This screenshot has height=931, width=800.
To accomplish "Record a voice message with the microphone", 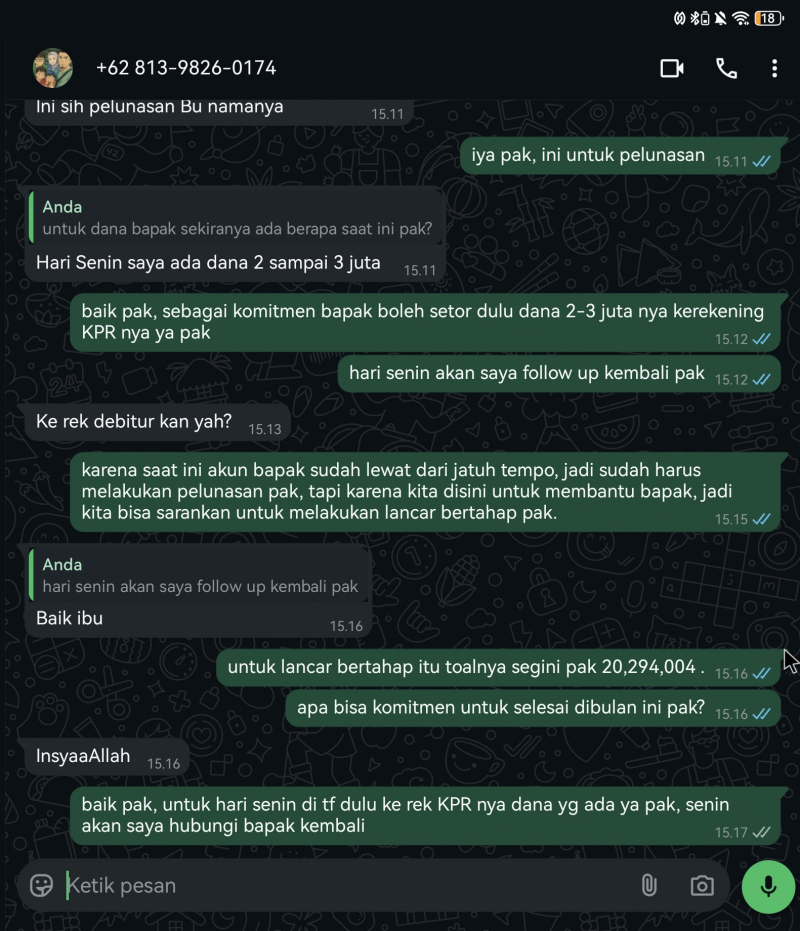I will [768, 886].
